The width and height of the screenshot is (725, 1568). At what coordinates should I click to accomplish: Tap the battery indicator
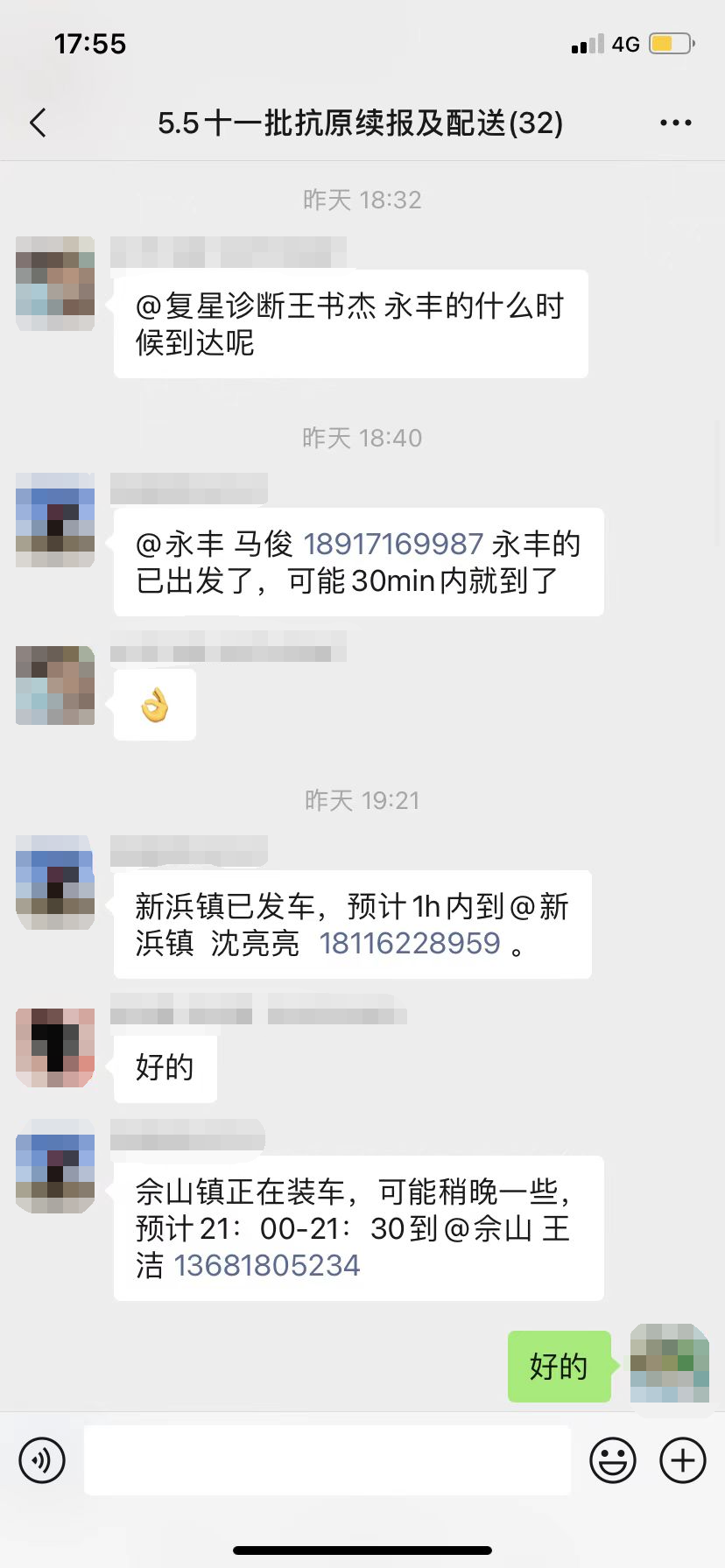[670, 43]
